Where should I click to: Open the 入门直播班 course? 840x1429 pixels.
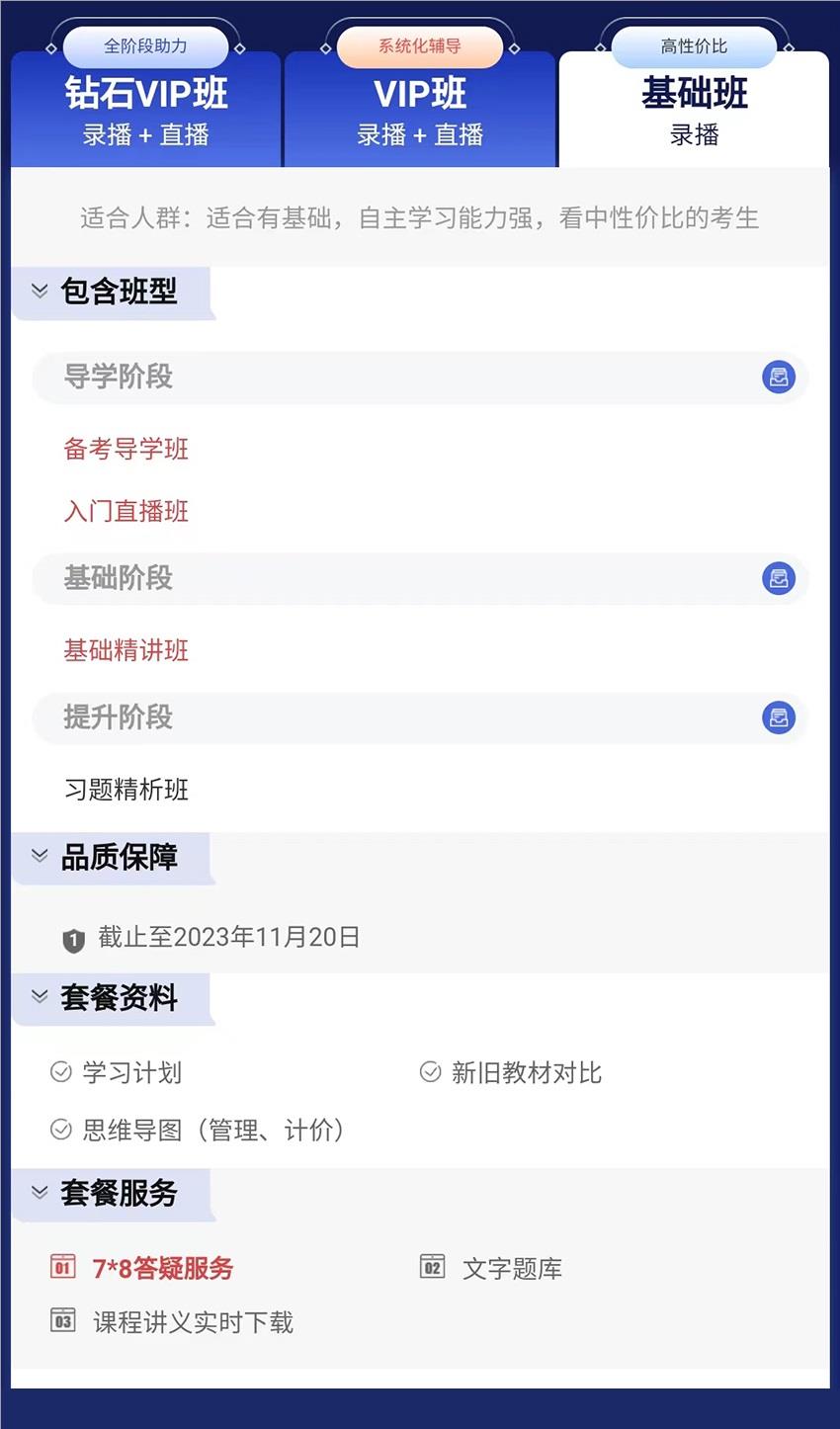pos(126,511)
